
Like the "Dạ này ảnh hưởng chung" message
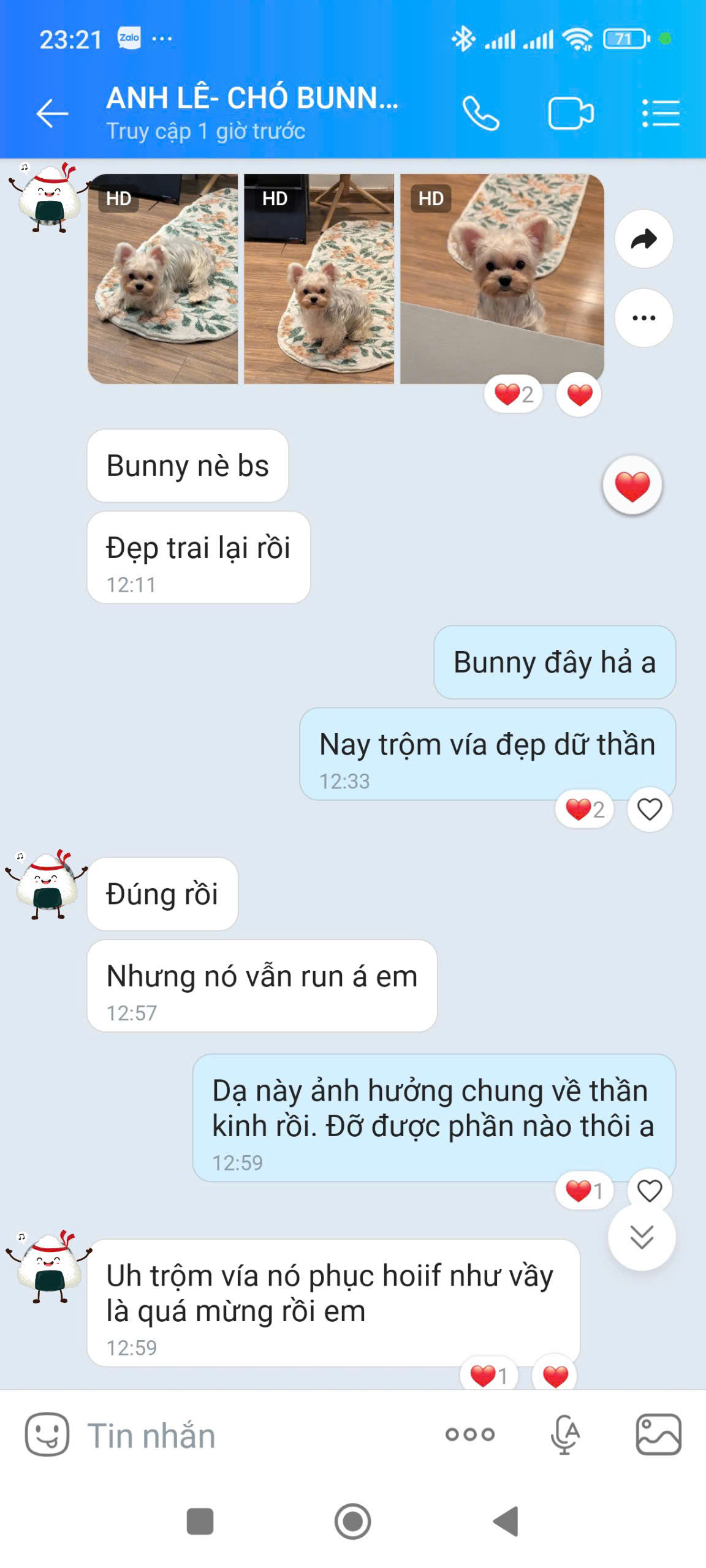(x=650, y=1190)
